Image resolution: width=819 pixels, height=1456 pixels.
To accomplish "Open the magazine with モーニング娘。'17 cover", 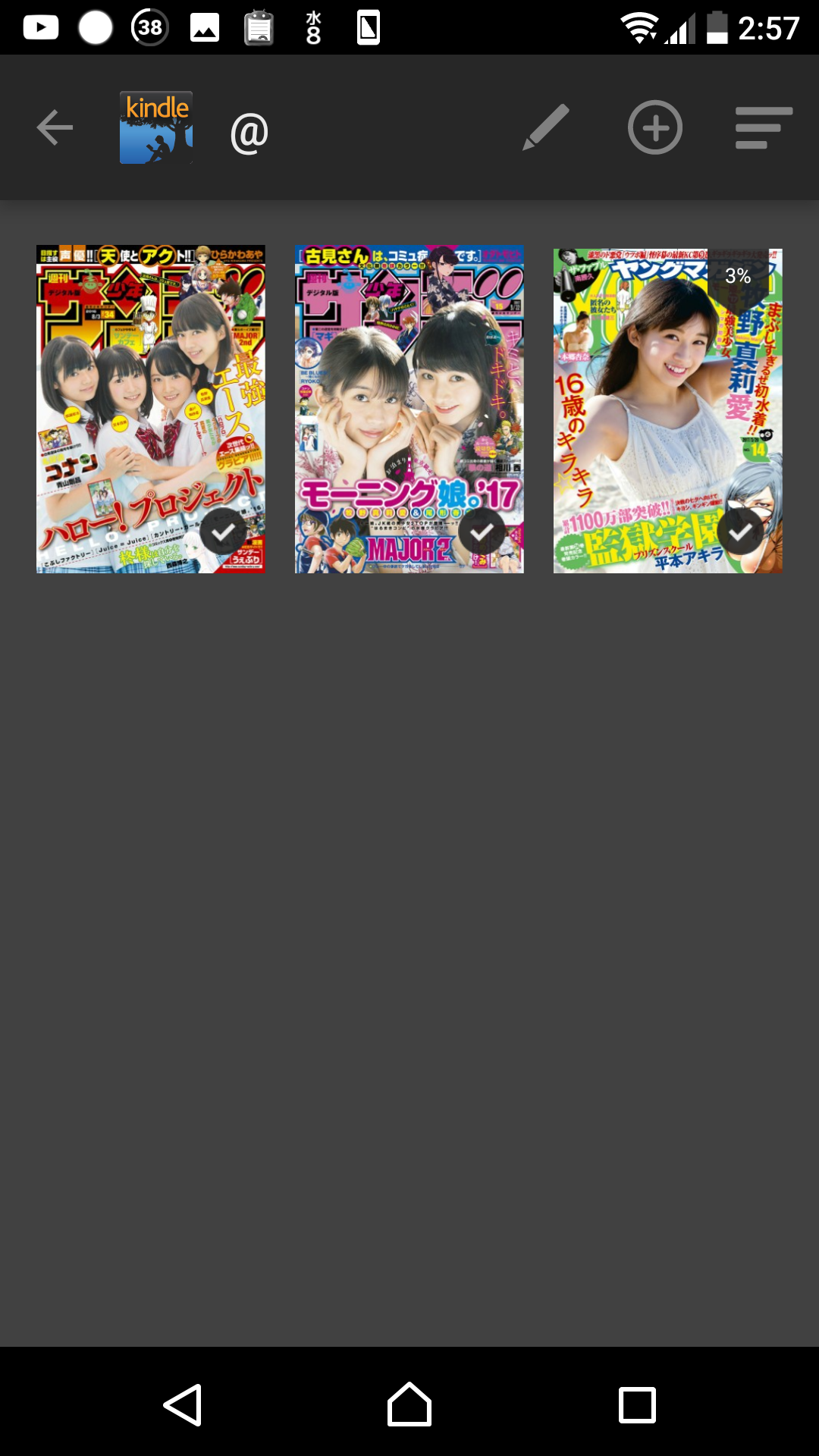I will click(409, 409).
